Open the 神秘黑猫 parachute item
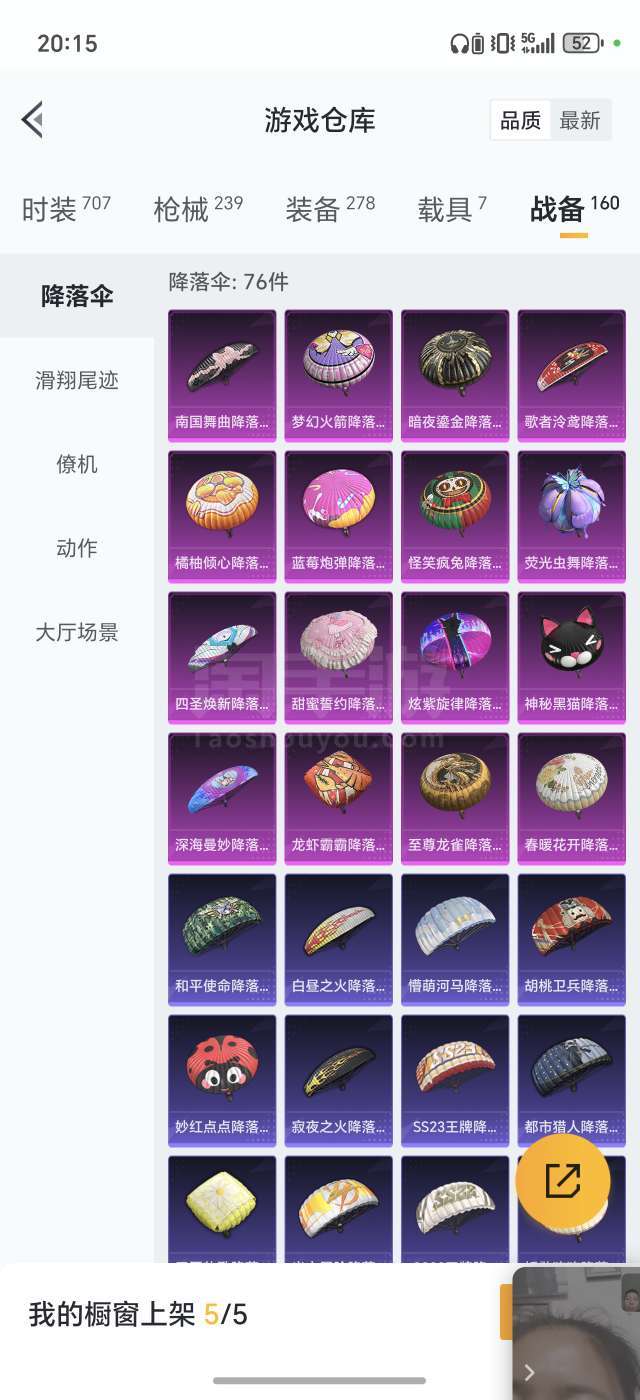 point(571,657)
